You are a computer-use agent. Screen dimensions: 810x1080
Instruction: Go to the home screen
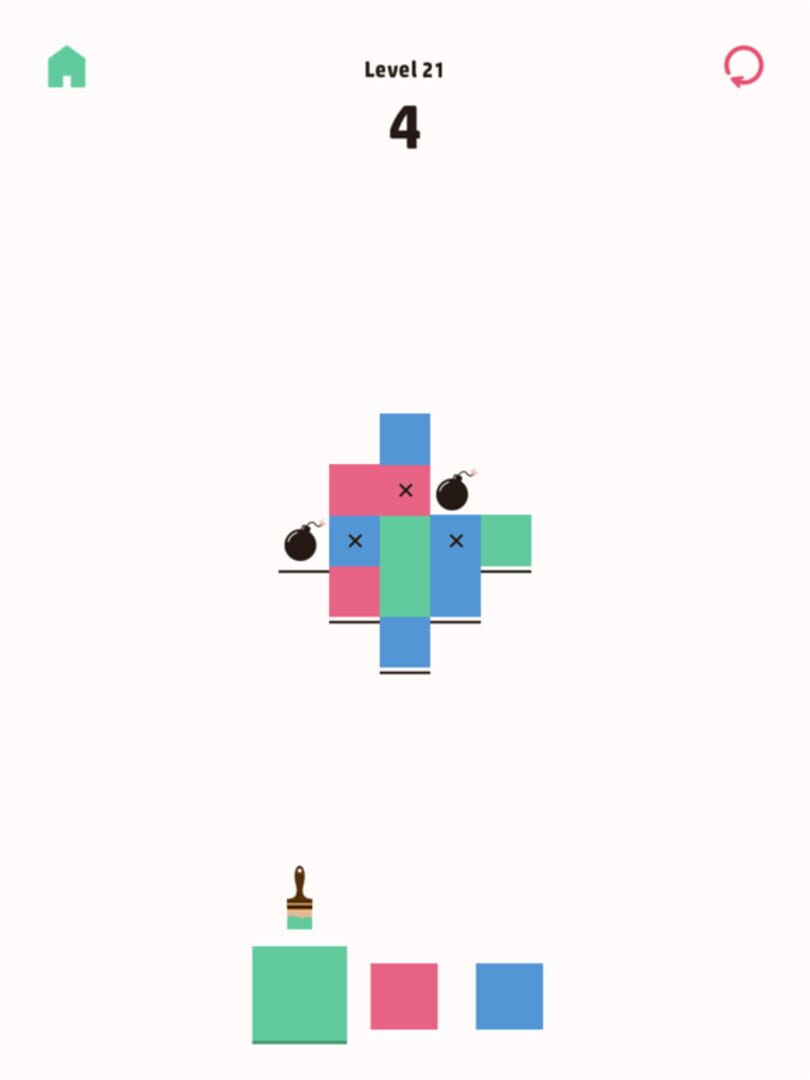tap(67, 68)
